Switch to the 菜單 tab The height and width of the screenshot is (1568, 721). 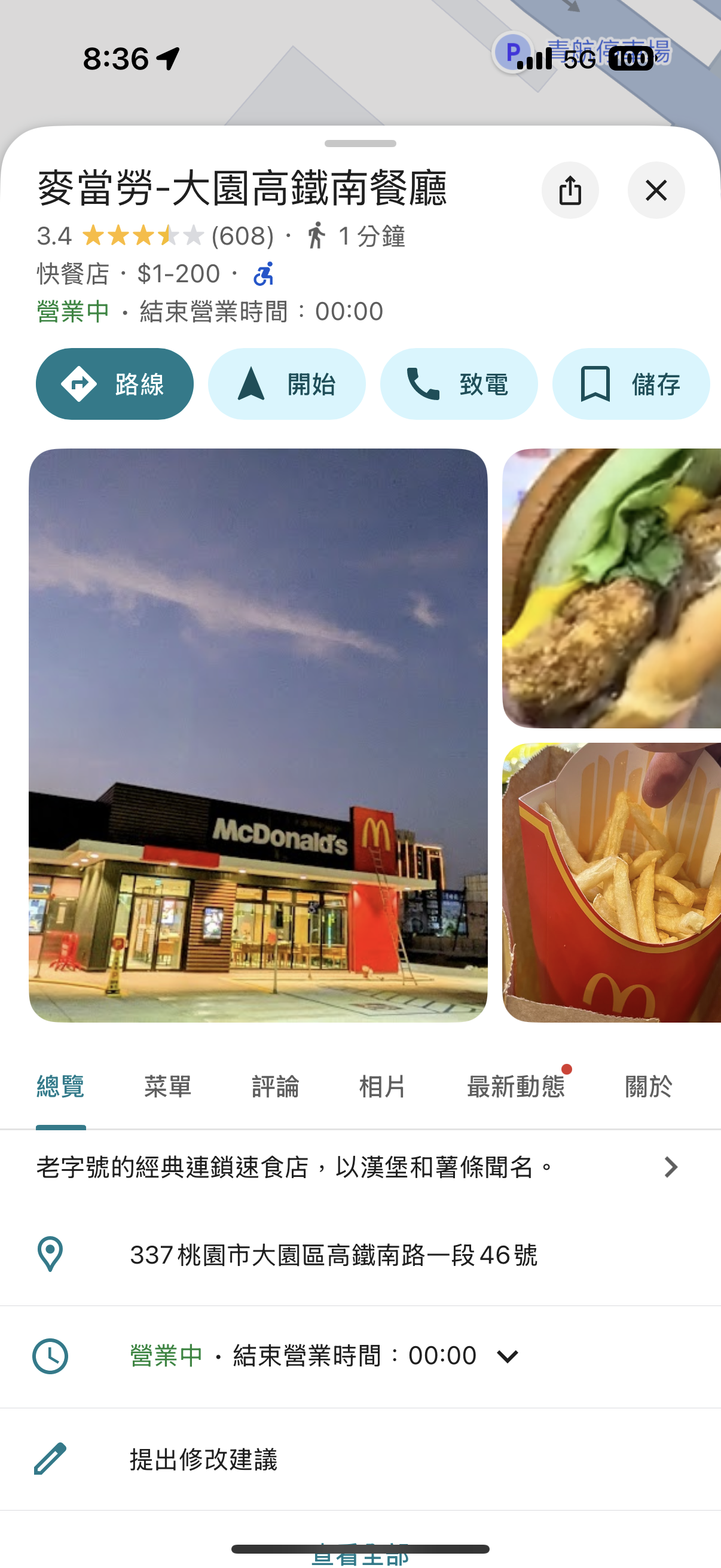coord(168,1087)
